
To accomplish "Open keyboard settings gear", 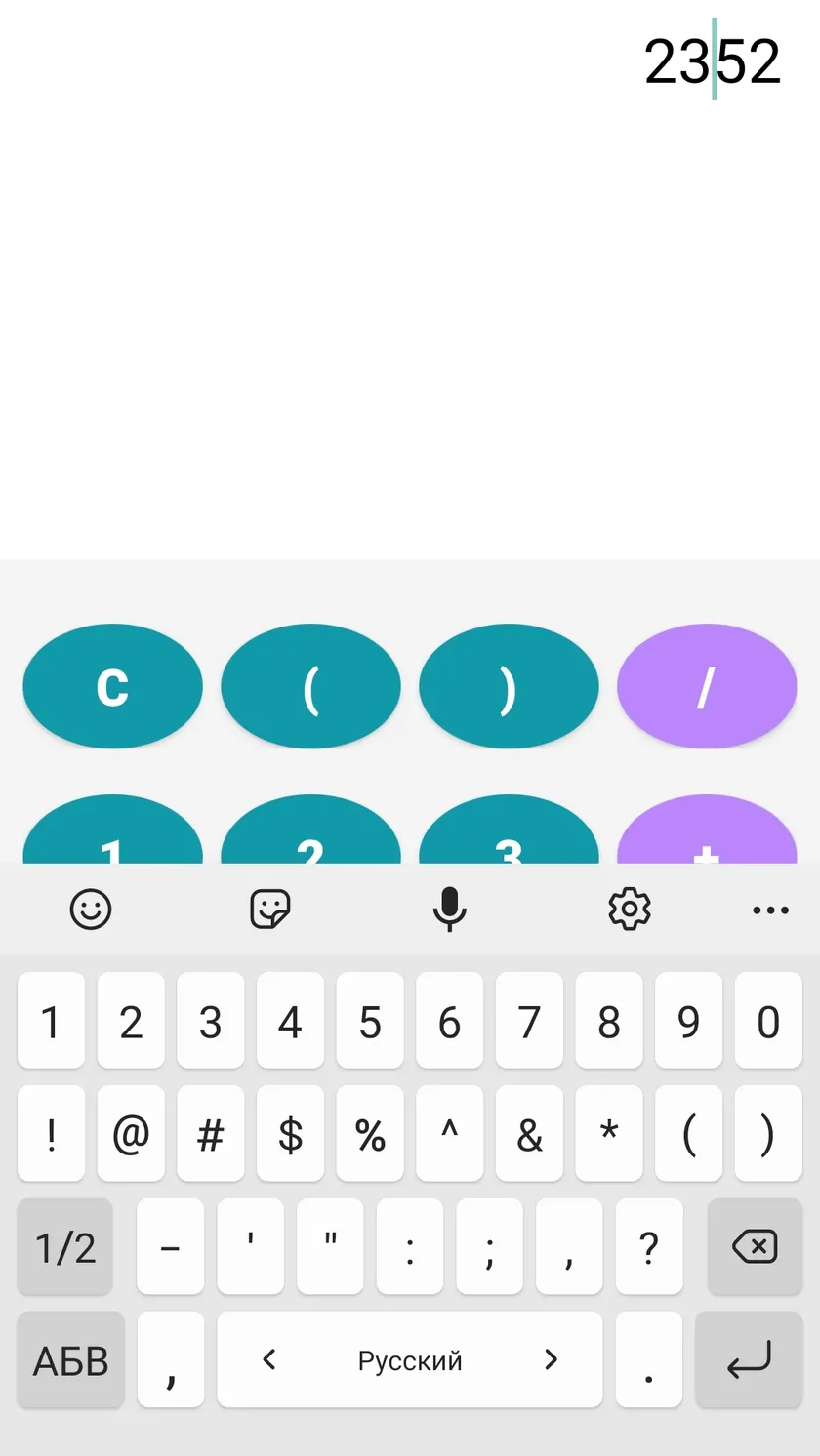I will (x=630, y=910).
